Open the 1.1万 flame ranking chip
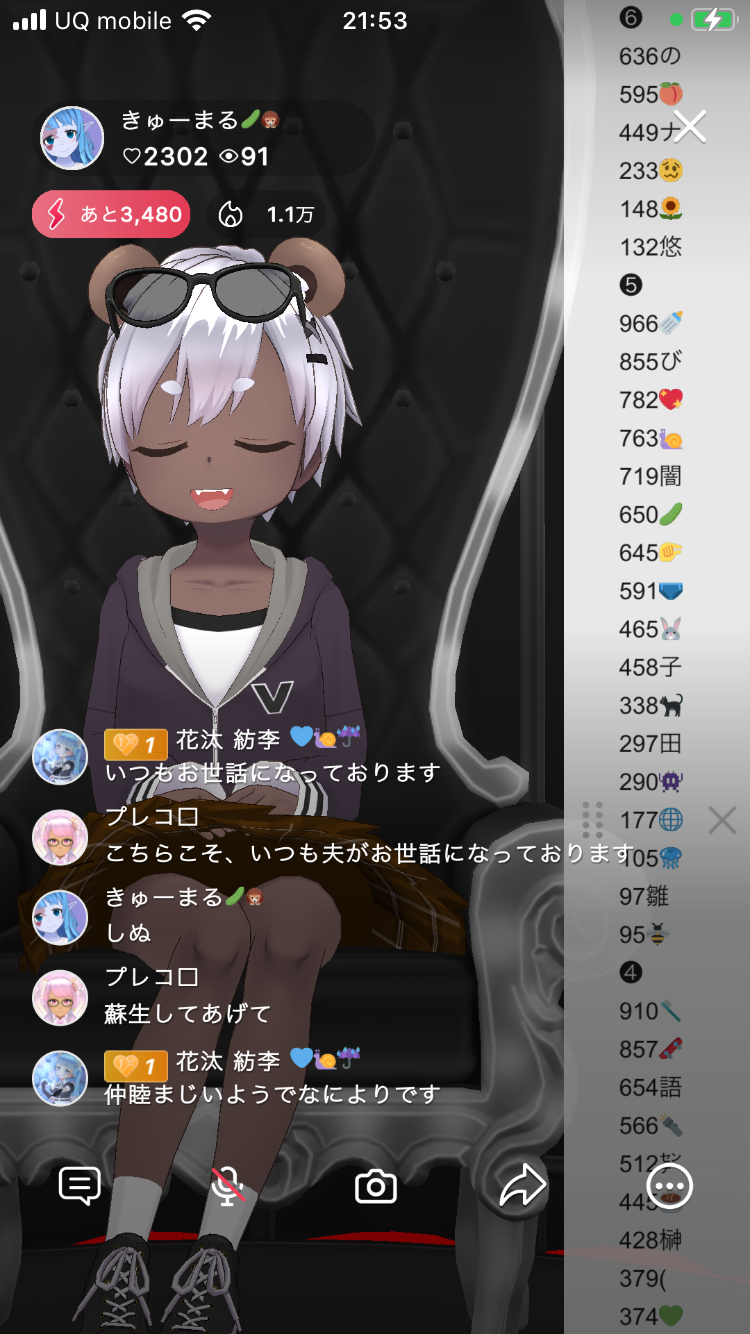750x1334 pixels. [268, 215]
